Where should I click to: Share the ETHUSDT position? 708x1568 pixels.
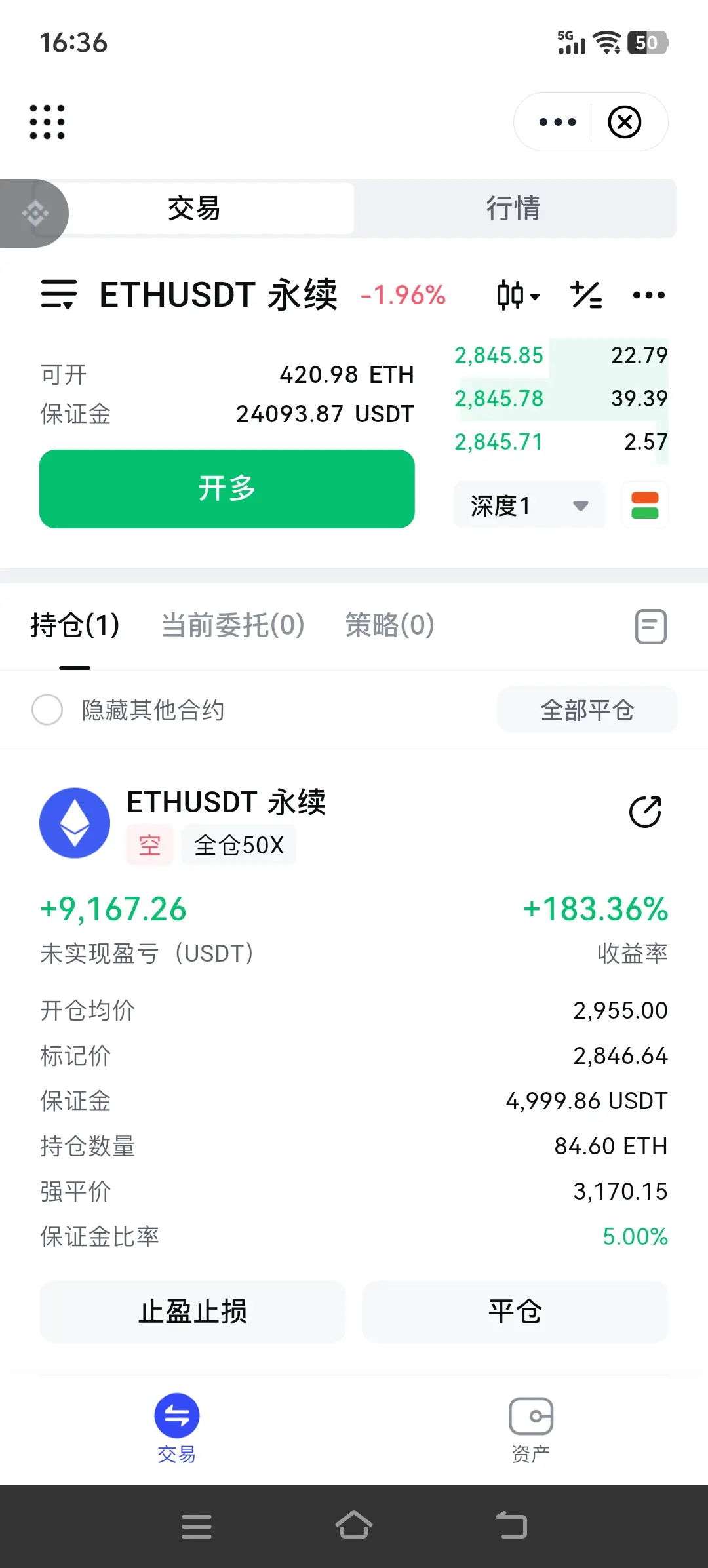(645, 813)
